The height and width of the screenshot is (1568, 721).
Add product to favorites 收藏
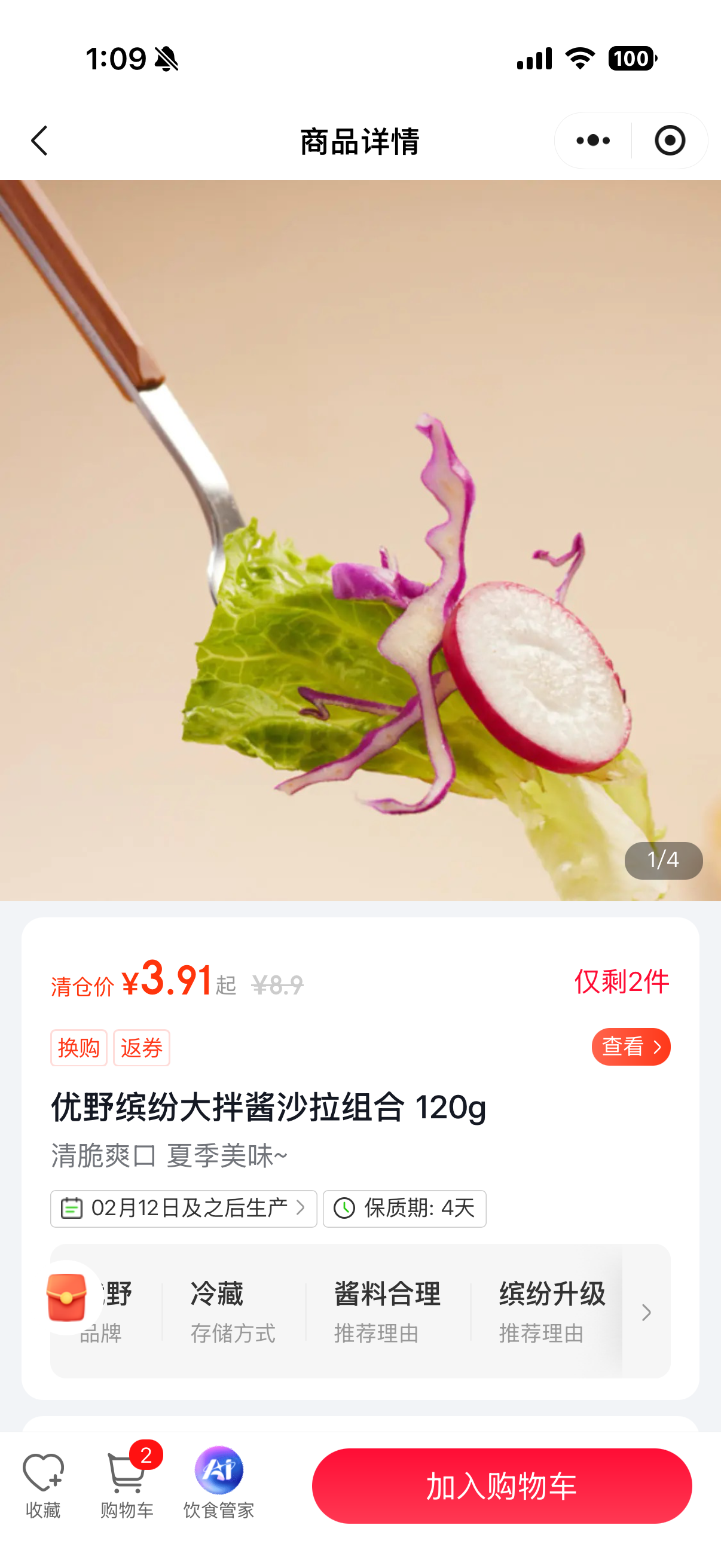(42, 1485)
